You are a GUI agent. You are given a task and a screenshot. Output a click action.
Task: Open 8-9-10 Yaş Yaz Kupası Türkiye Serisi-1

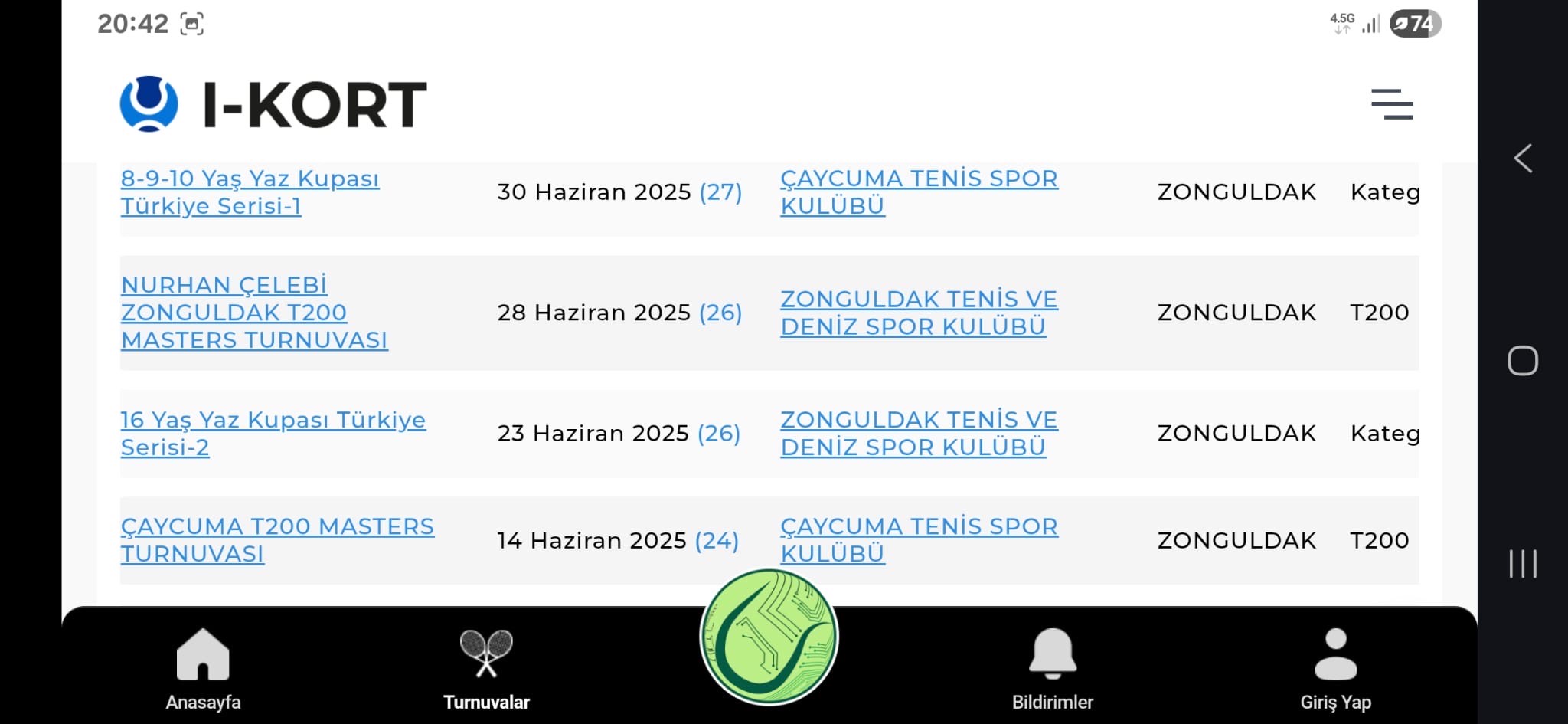[250, 192]
